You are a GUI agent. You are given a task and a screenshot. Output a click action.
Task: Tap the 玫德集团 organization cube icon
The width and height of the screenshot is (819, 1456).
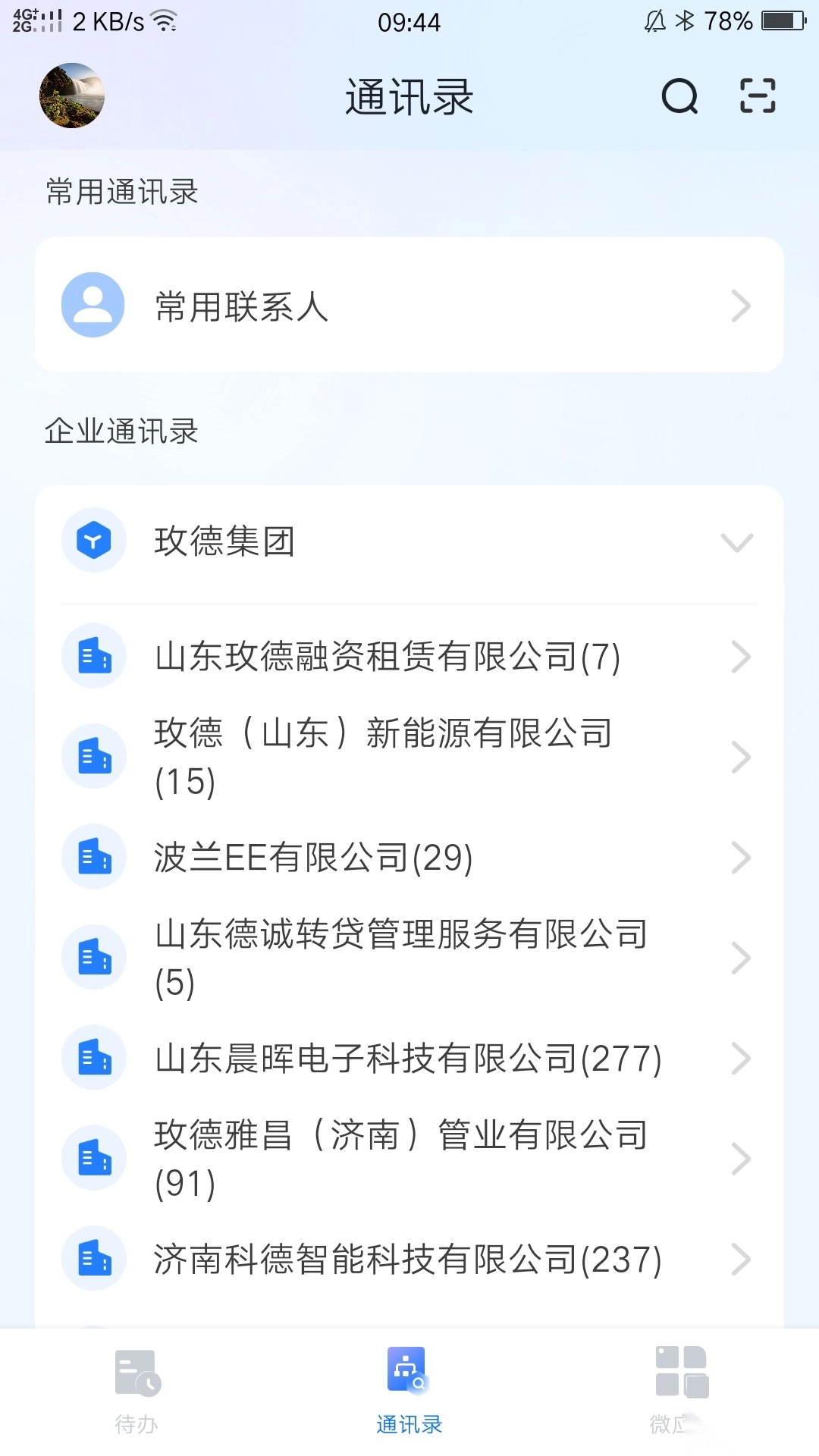point(93,541)
